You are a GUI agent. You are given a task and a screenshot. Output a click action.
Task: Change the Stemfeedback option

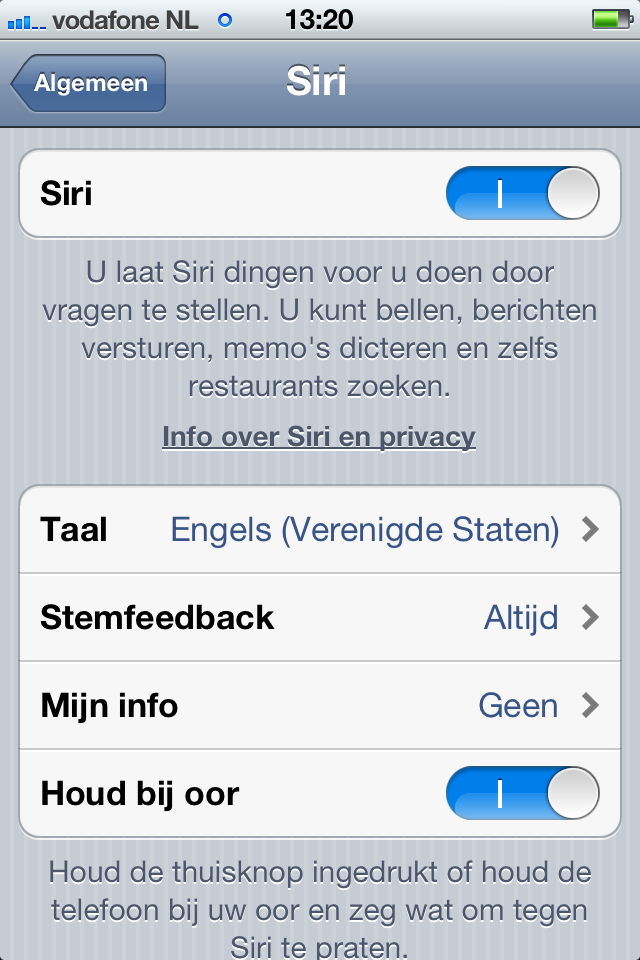[320, 617]
